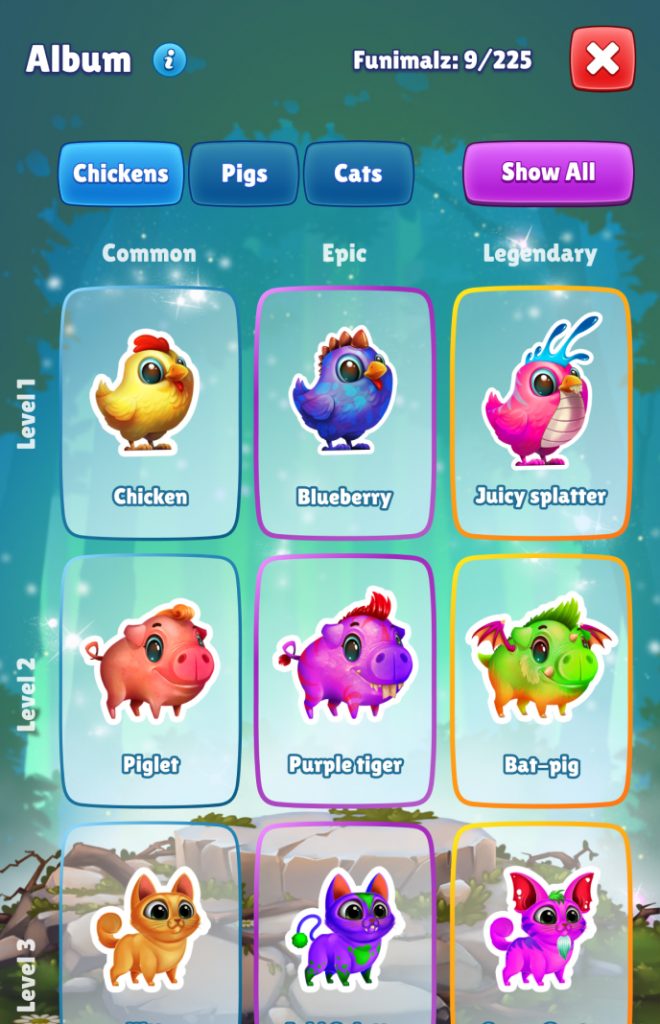Open the purple cat card

point(344,925)
